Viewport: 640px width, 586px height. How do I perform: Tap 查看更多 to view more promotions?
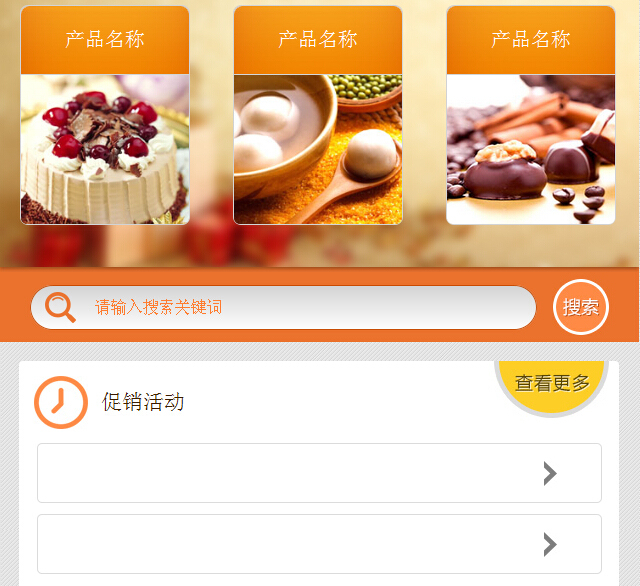click(552, 383)
